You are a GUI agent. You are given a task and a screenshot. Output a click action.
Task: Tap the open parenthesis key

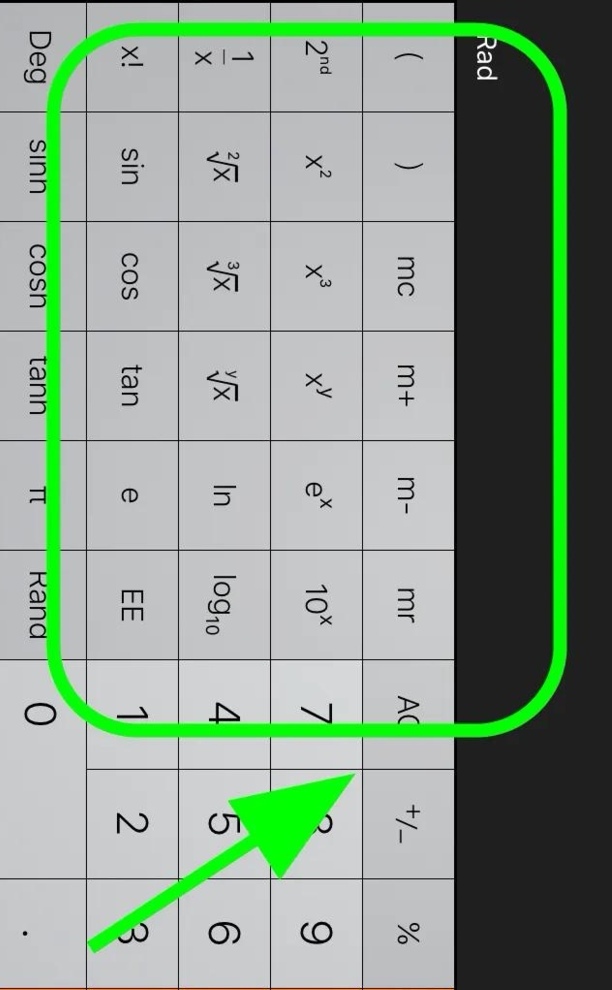click(409, 57)
